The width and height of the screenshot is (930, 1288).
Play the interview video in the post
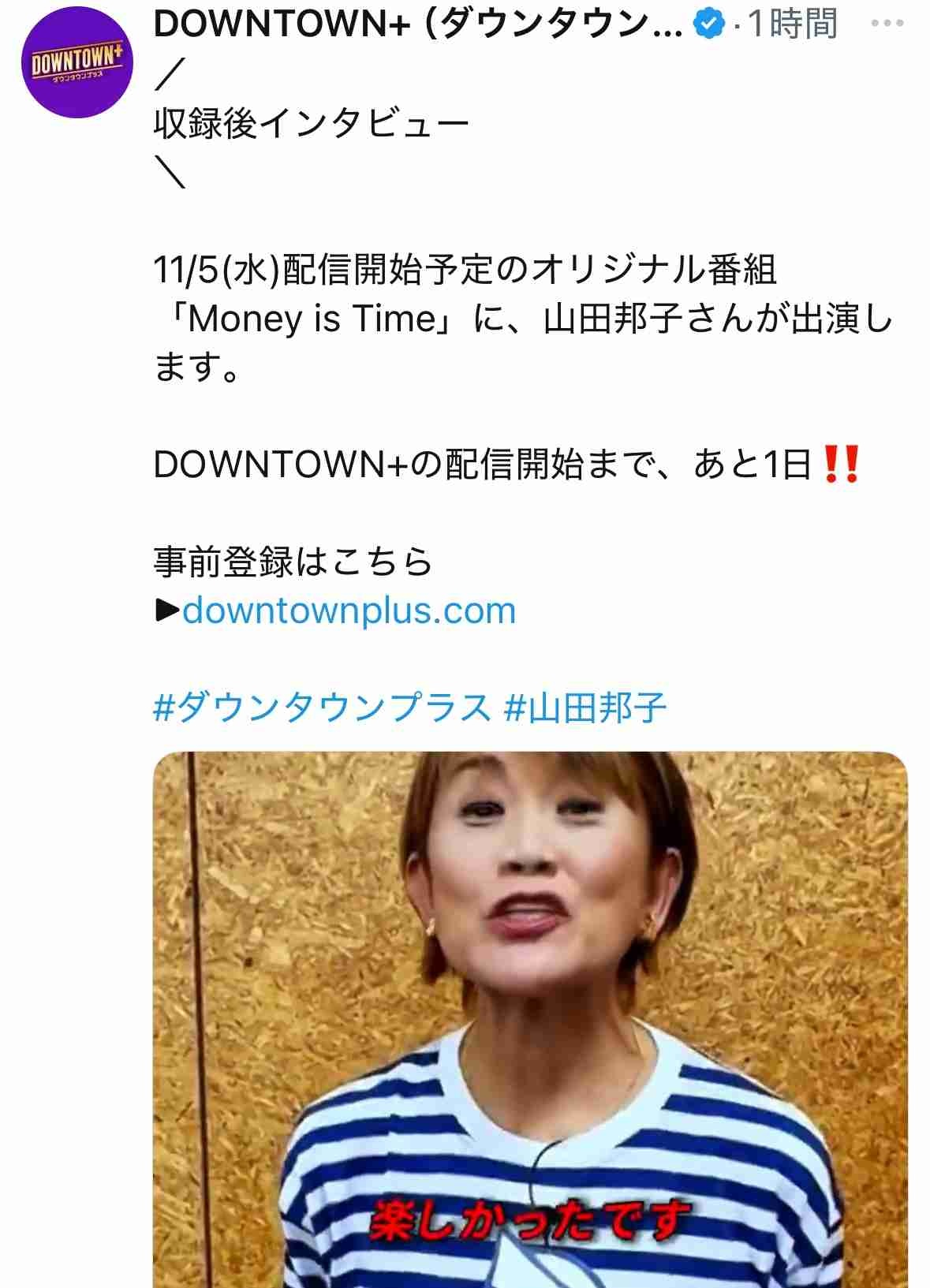point(530,1017)
